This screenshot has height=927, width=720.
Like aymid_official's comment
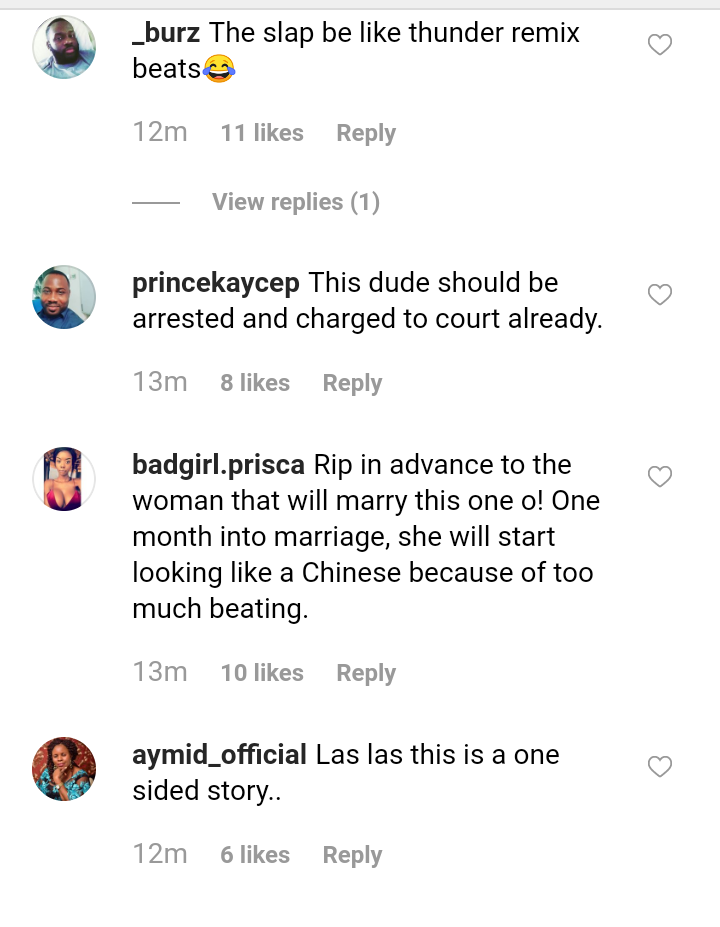pyautogui.click(x=660, y=767)
